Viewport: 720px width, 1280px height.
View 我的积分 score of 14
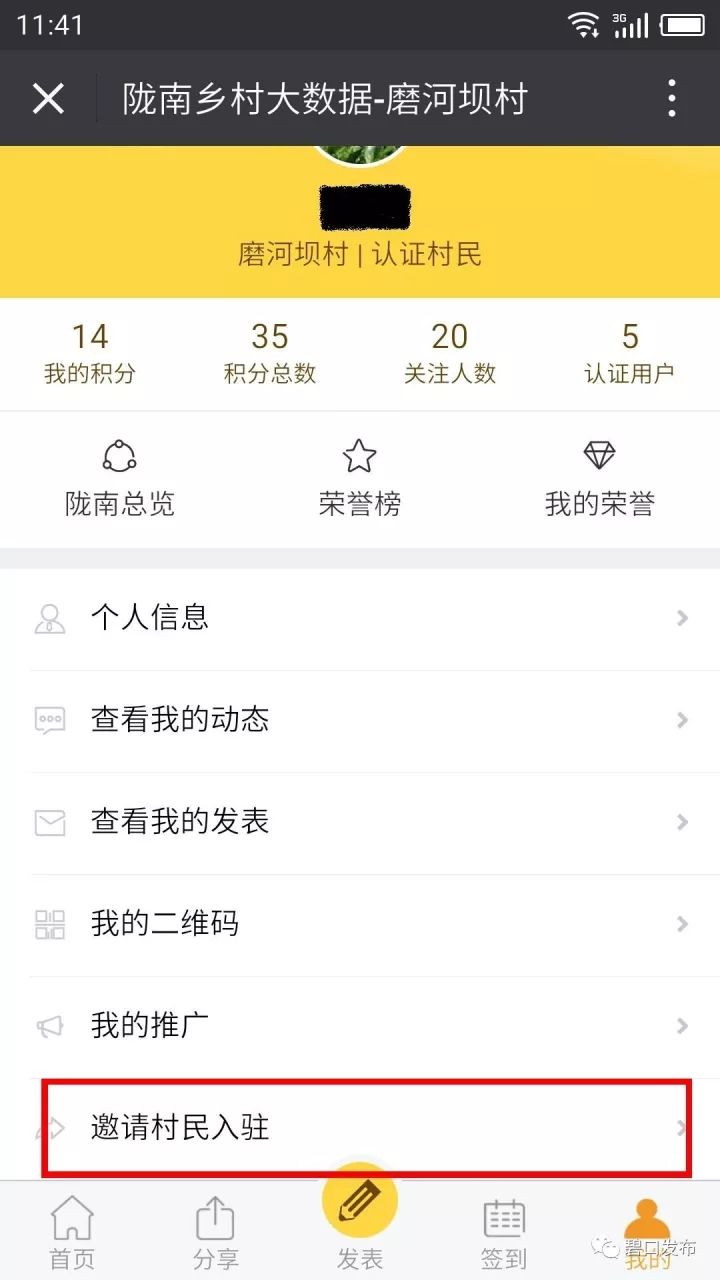[90, 352]
